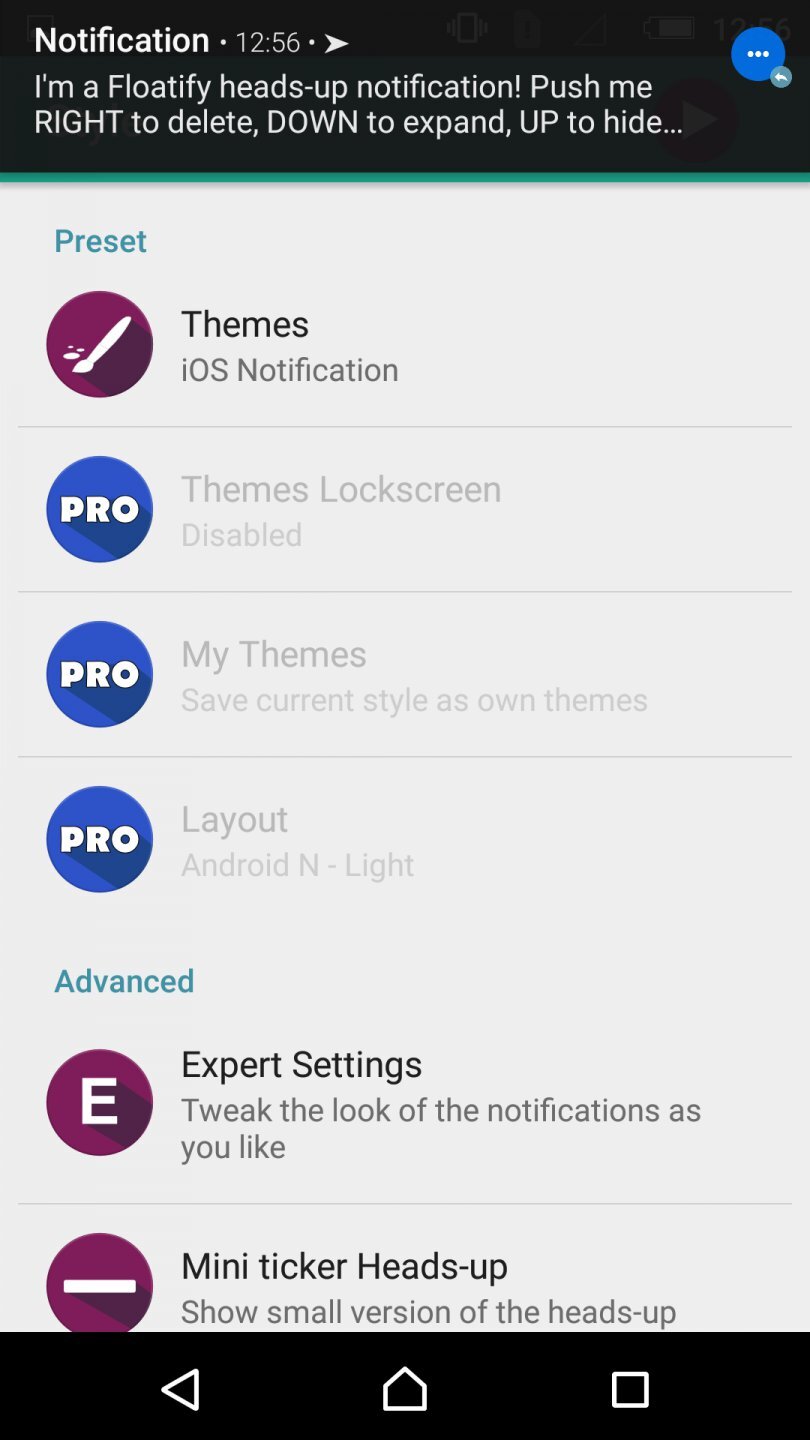Tap the Preset section header
This screenshot has width=810, height=1440.
(100, 241)
